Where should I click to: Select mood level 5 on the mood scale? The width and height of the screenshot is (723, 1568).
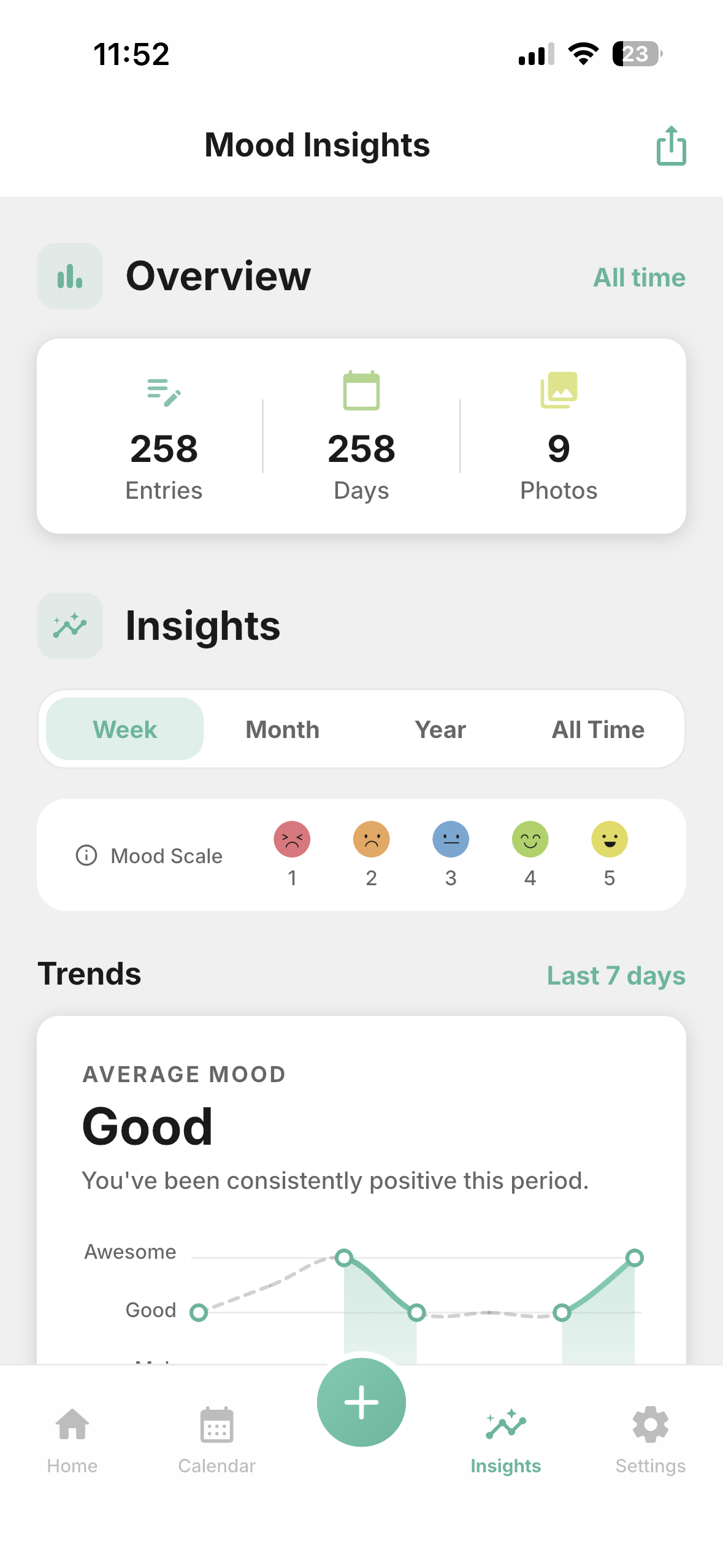coord(609,840)
